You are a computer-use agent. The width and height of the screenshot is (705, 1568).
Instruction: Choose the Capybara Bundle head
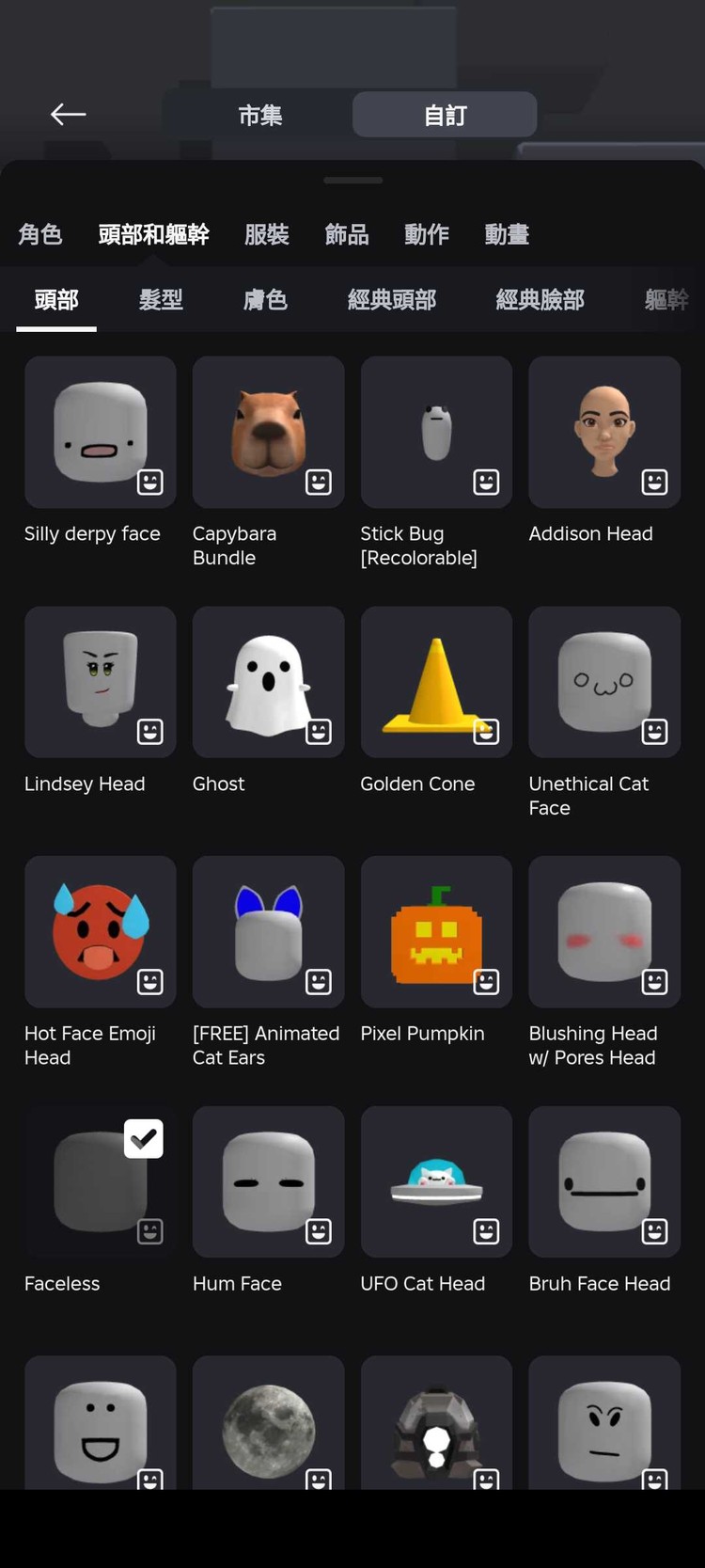[268, 433]
